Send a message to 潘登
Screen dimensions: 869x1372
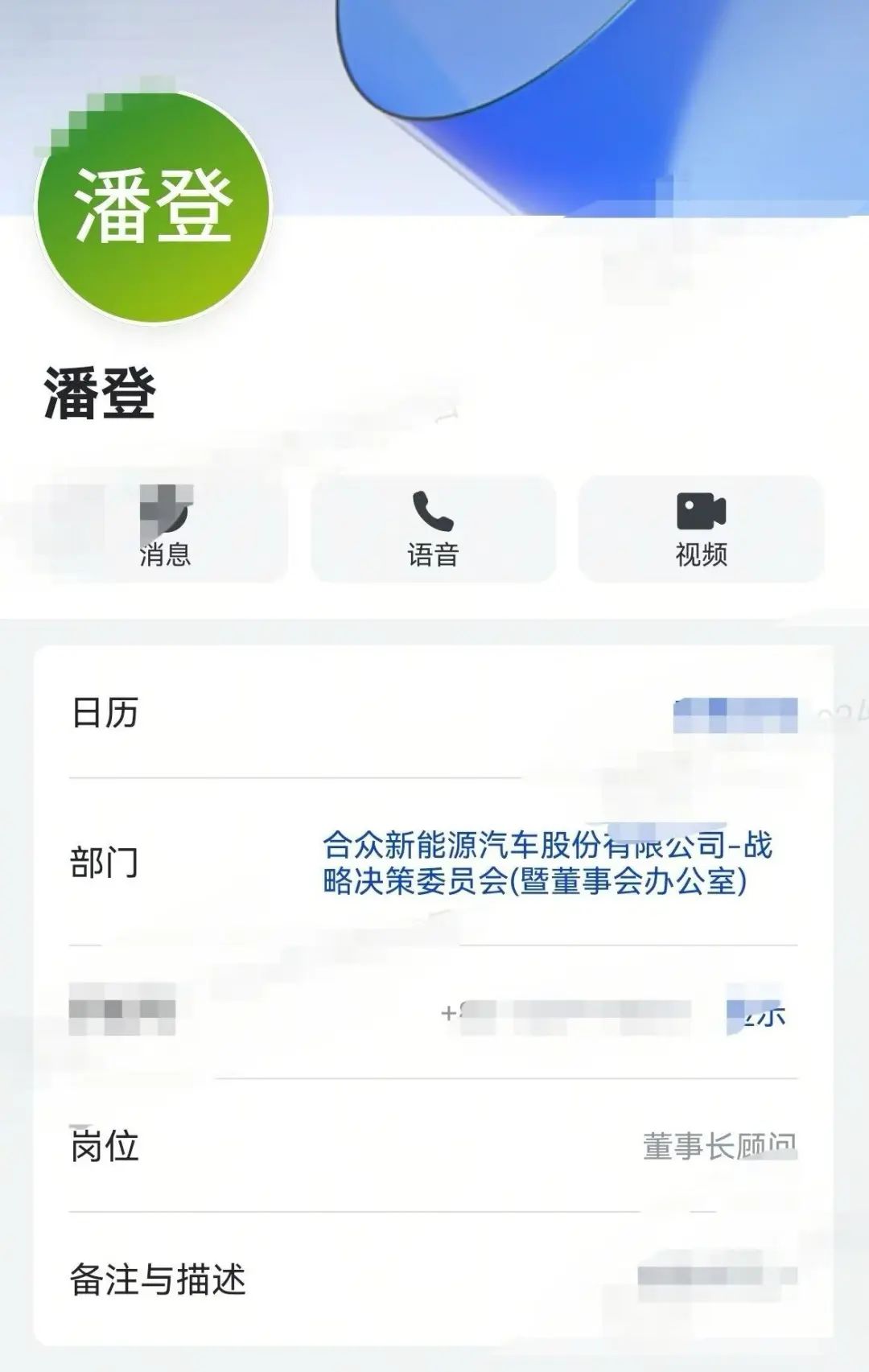[x=165, y=529]
